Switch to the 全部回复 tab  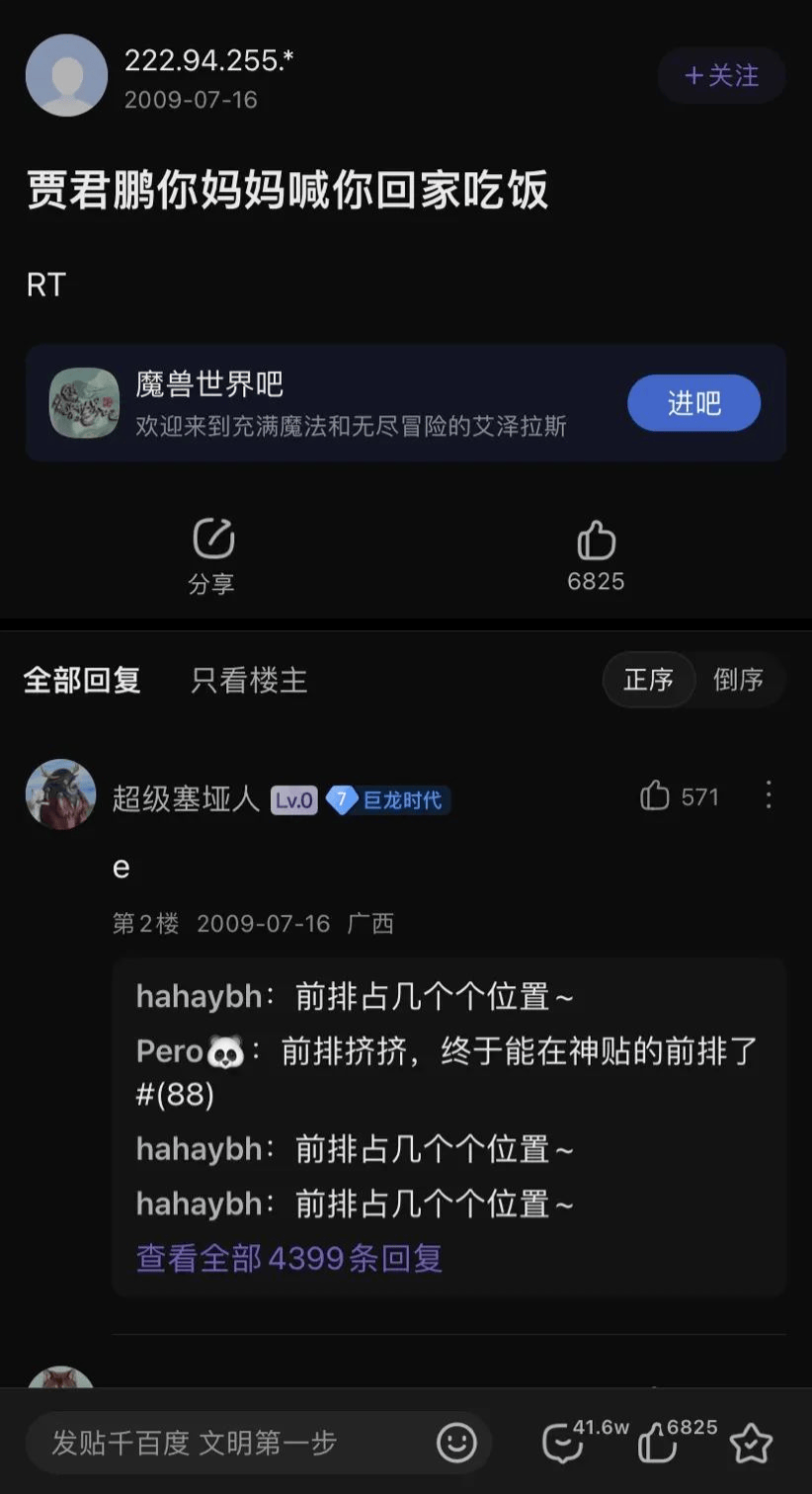pos(82,680)
